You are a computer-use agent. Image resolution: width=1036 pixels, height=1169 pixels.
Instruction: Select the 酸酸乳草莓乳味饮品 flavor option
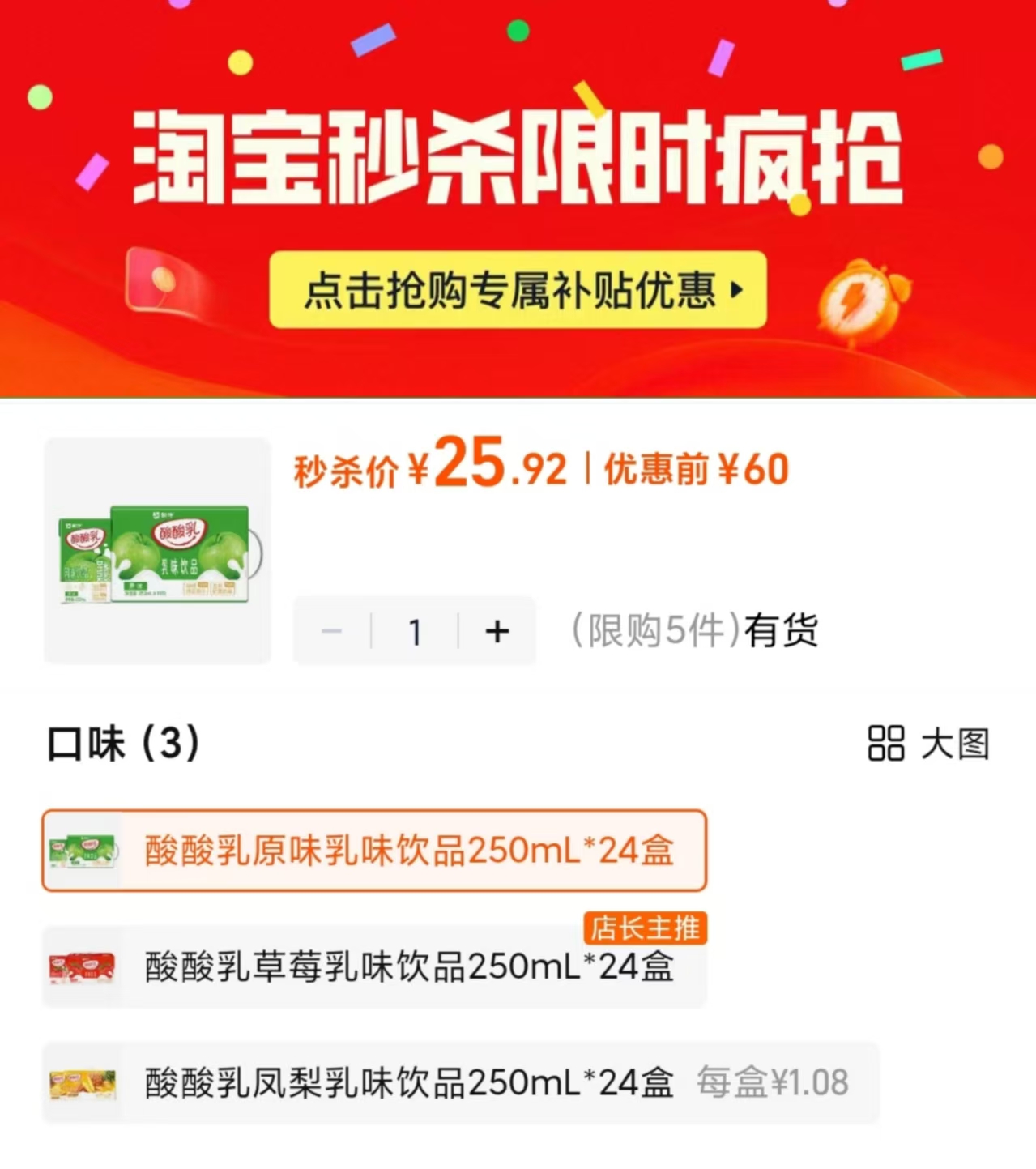click(375, 967)
